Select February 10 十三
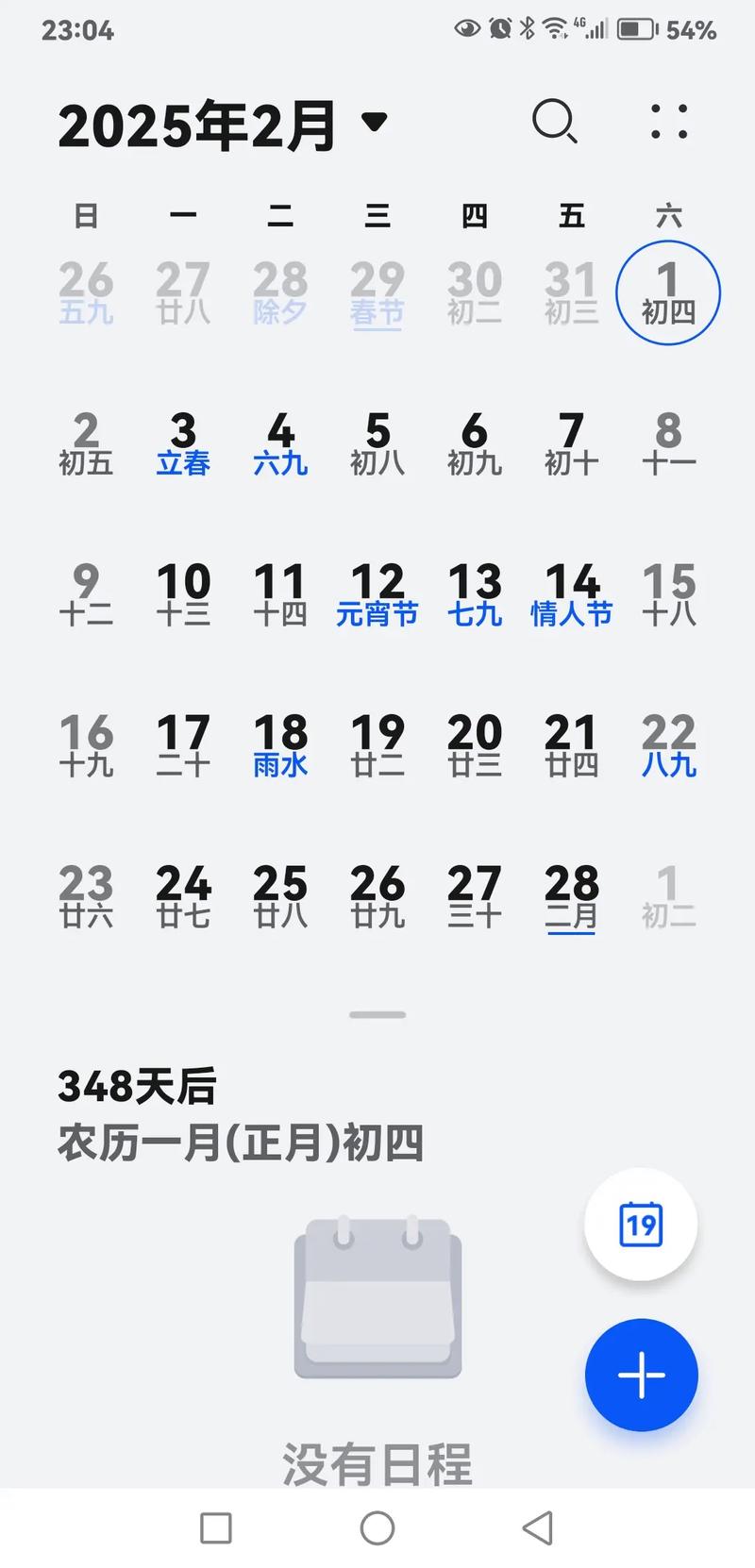The width and height of the screenshot is (755, 1568). coord(183,594)
